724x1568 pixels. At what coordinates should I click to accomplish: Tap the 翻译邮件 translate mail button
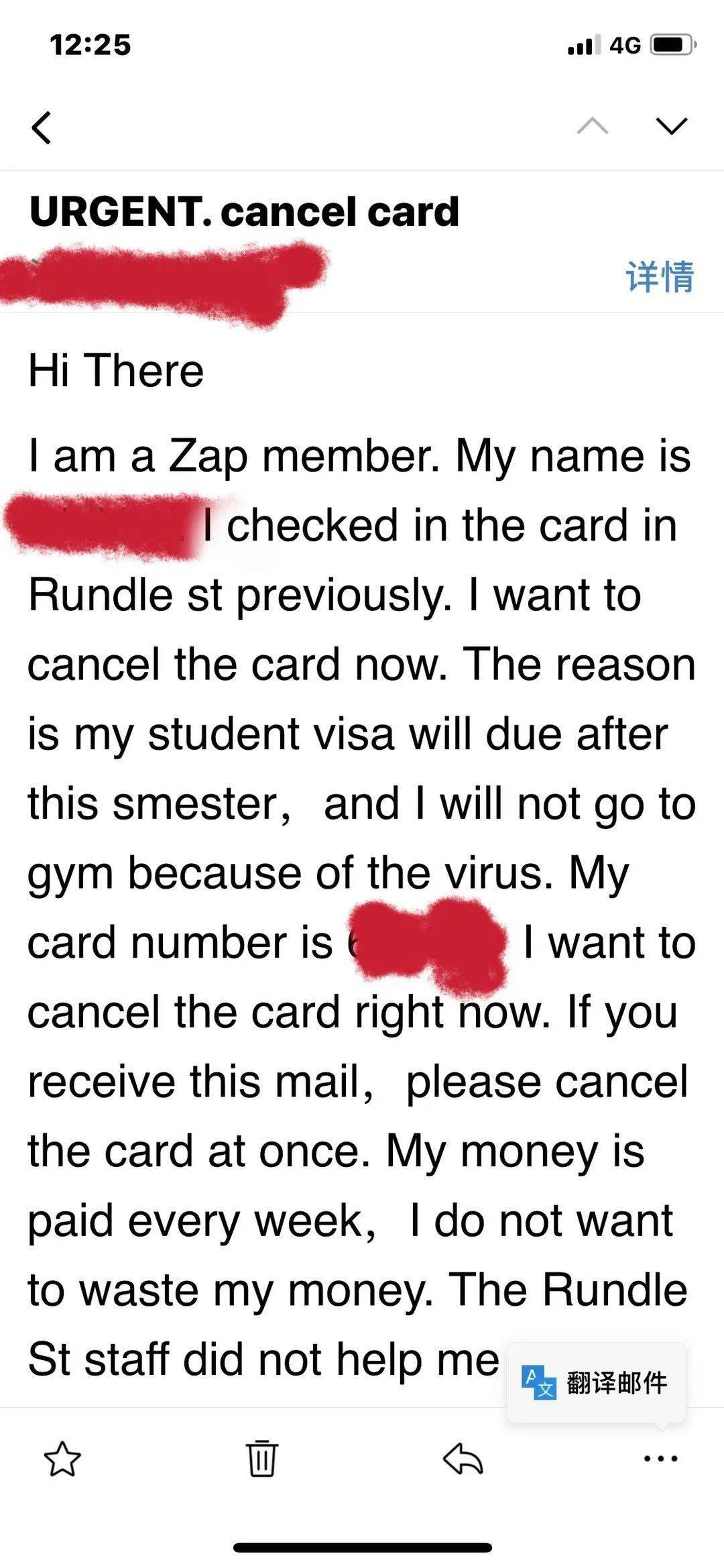pyautogui.click(x=596, y=1382)
